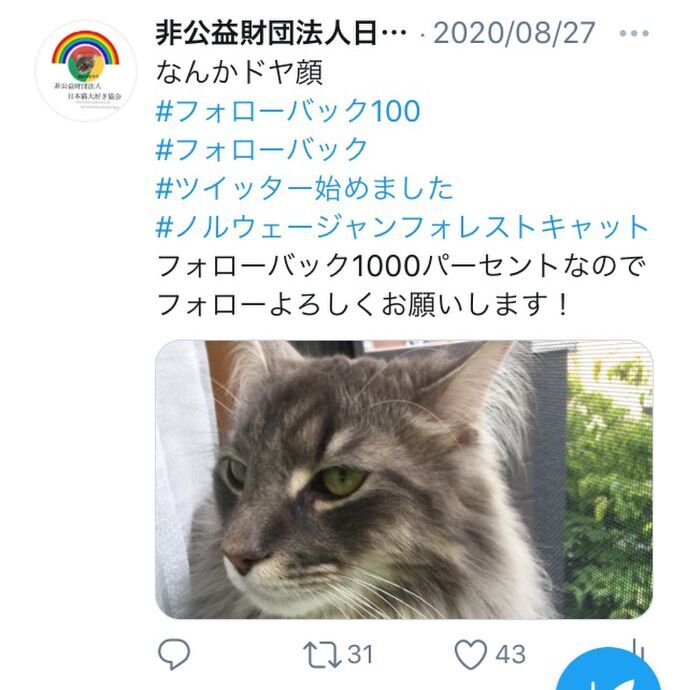688x690 pixels.
Task: Open the profile avatar with rainbow logo
Action: pyautogui.click(x=86, y=71)
